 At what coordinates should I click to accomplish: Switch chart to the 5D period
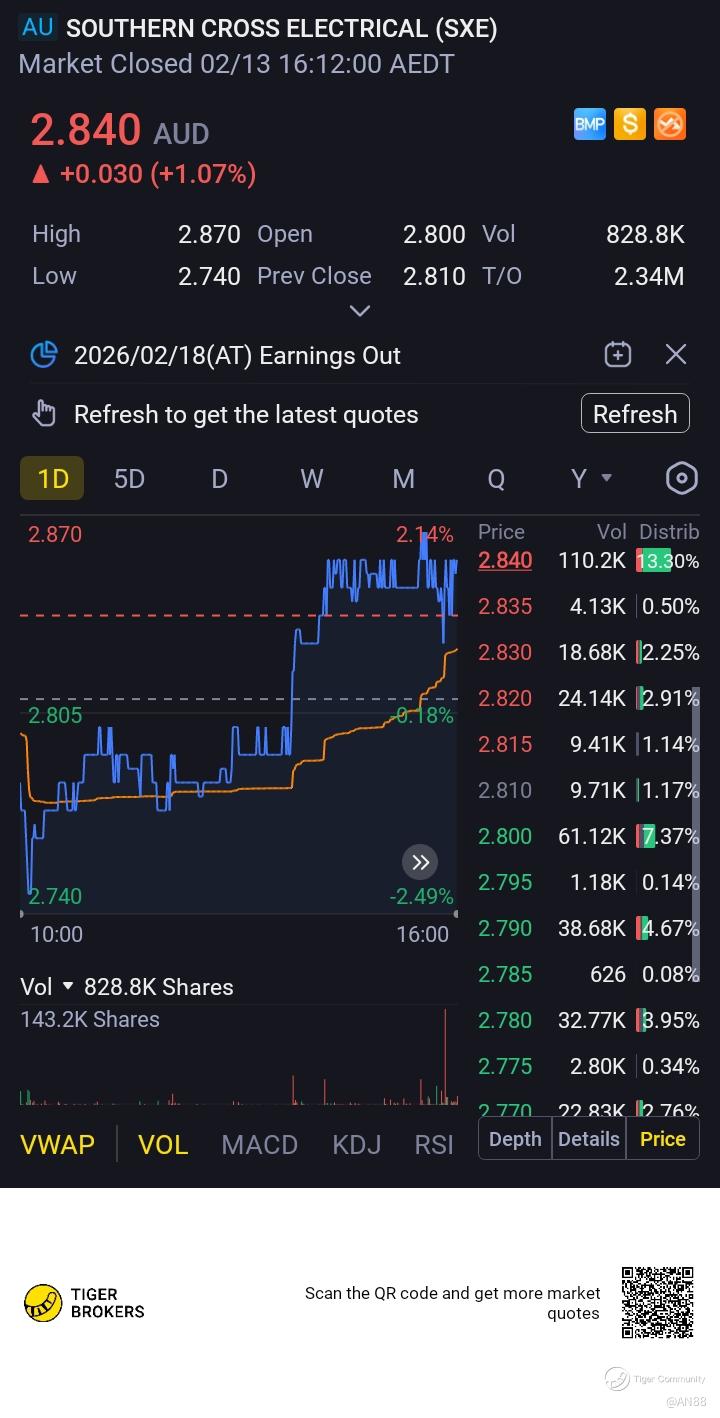point(129,479)
